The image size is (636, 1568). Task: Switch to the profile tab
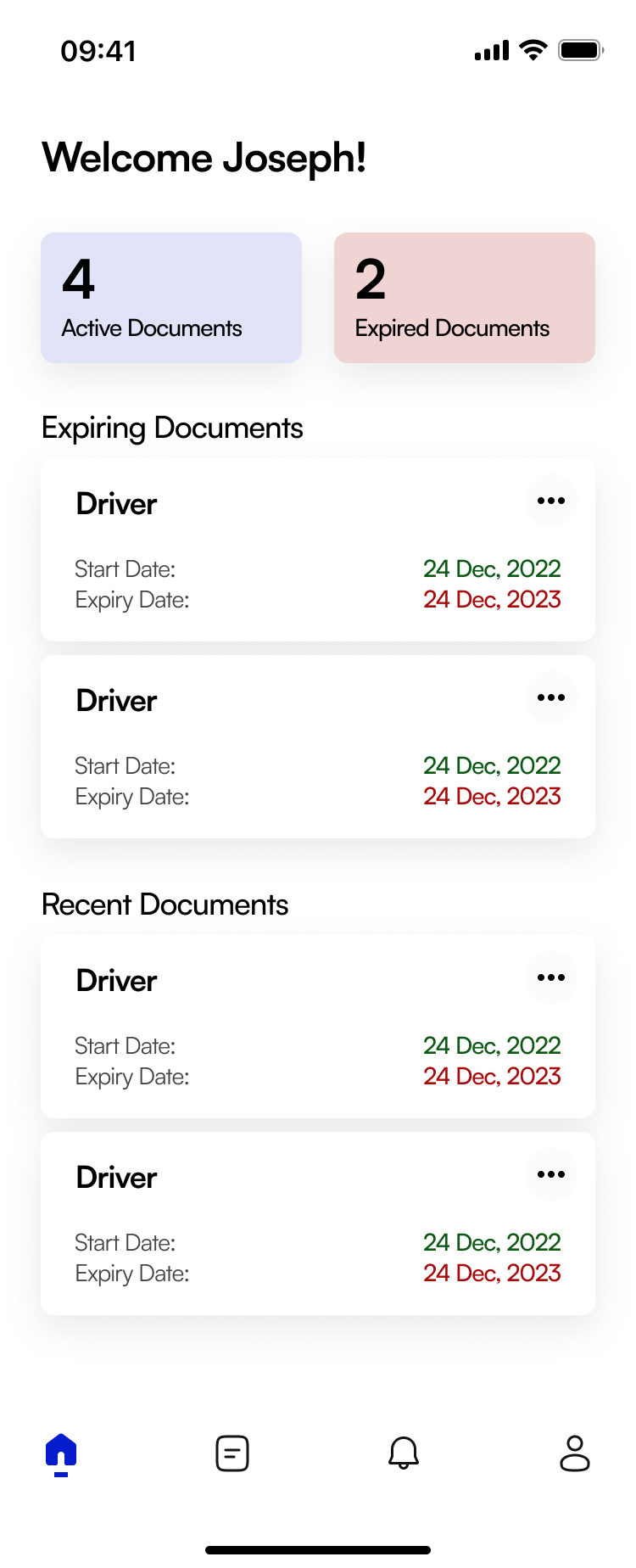click(x=575, y=1453)
